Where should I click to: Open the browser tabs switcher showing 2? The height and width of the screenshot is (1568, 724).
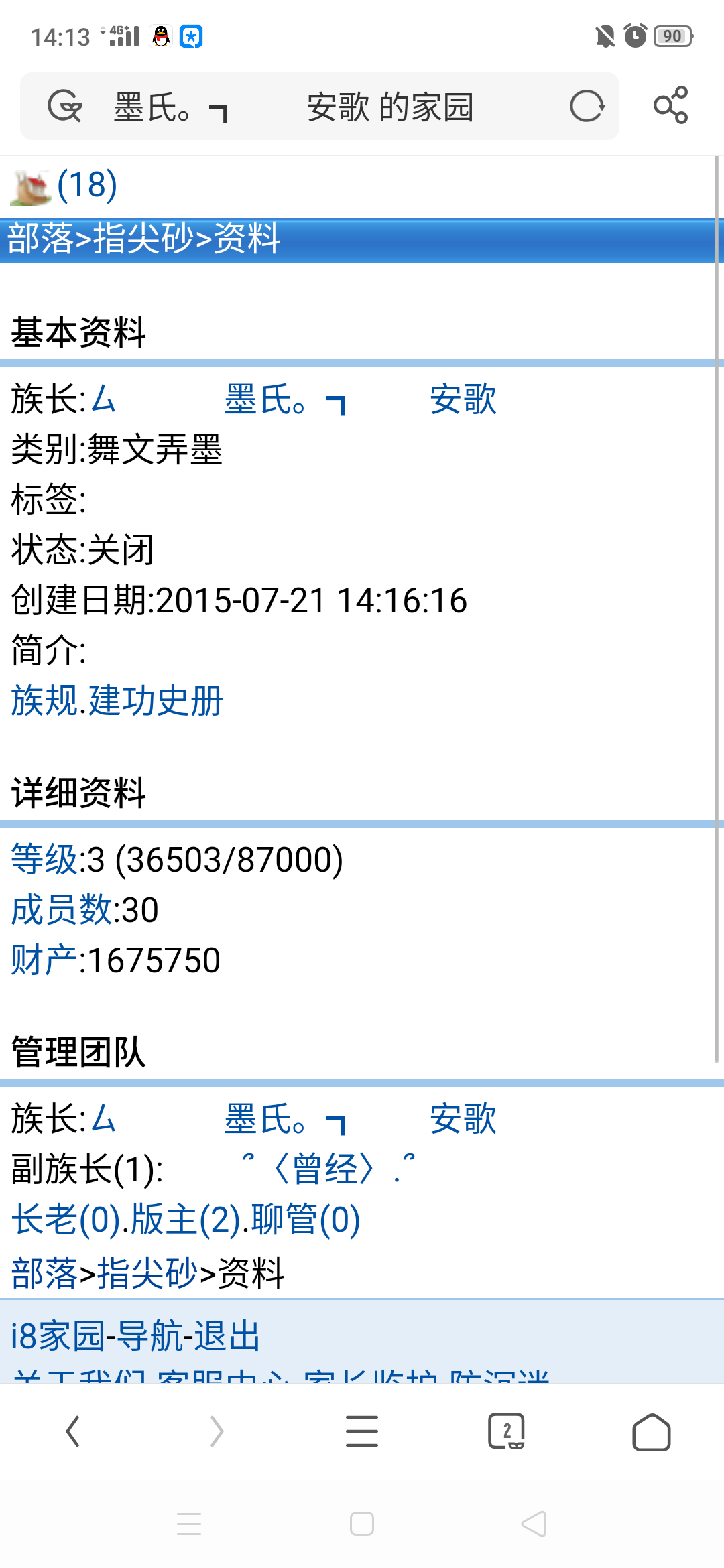point(506,1431)
